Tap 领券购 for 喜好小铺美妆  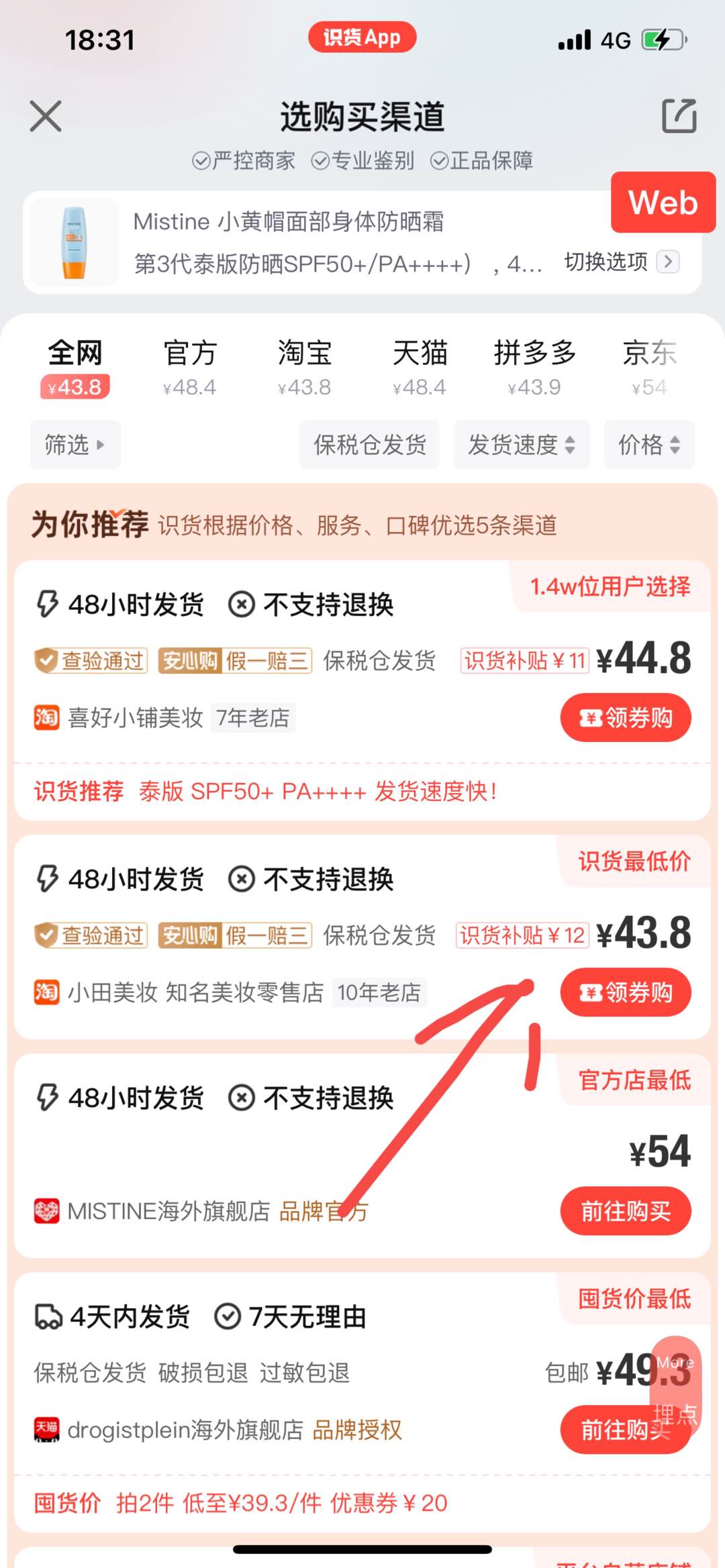coord(625,718)
